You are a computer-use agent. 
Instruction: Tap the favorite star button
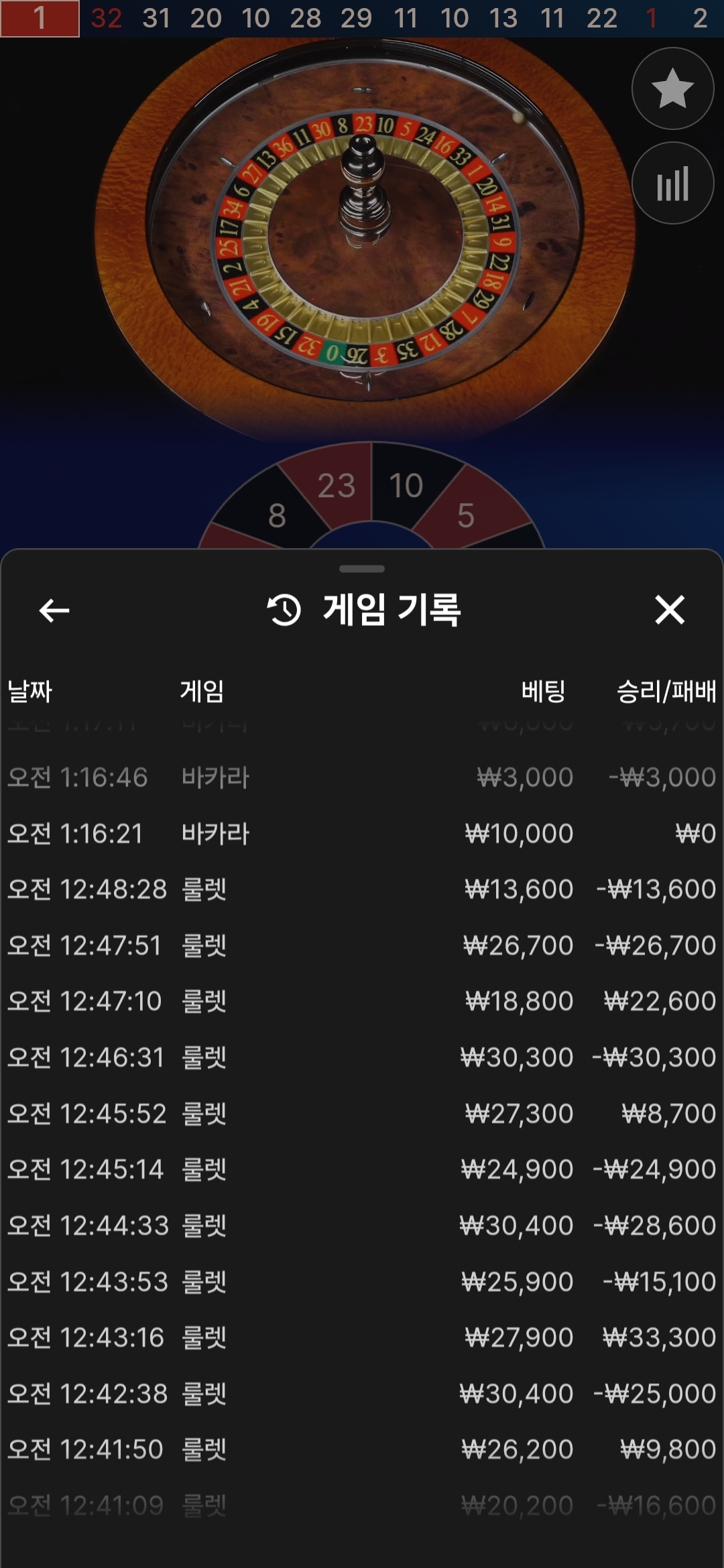click(672, 88)
